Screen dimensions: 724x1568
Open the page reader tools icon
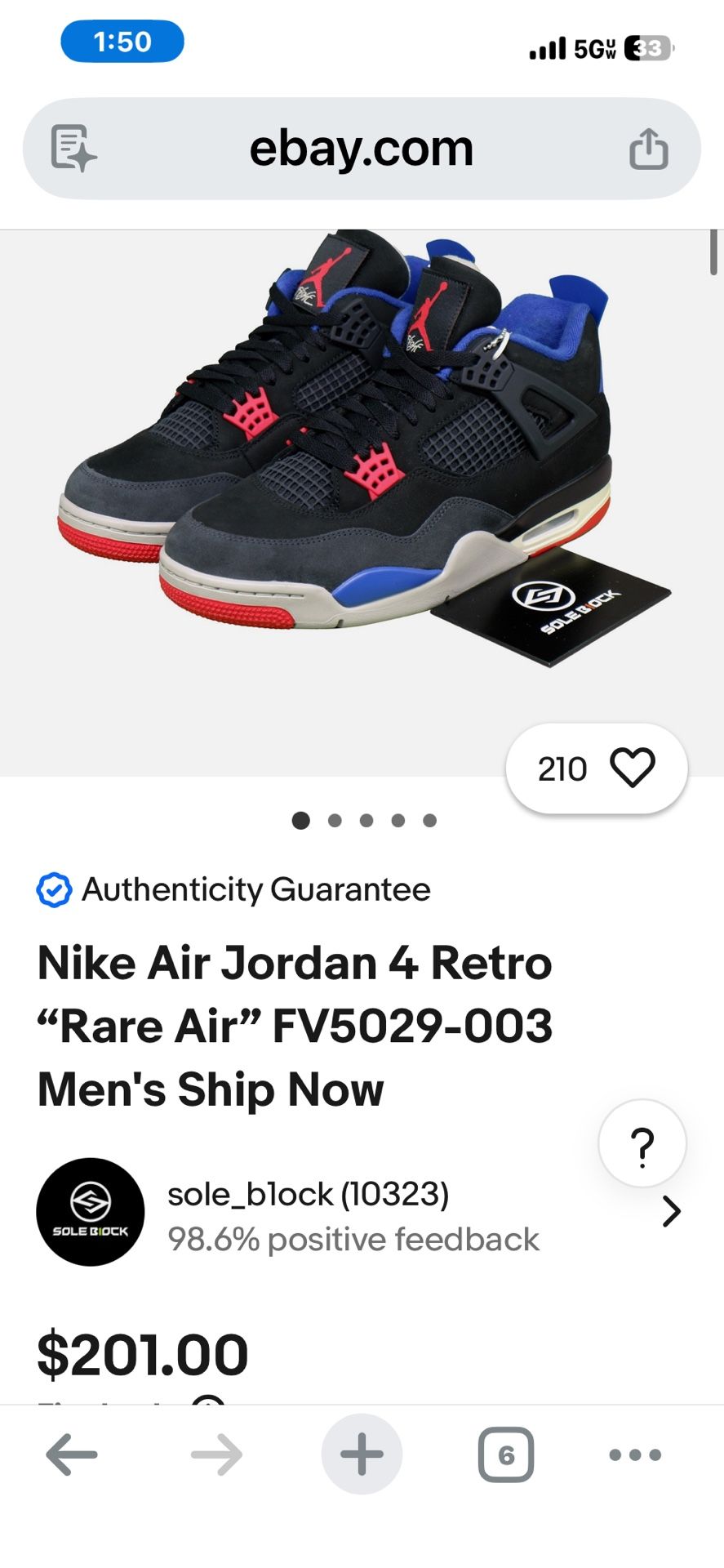73,148
